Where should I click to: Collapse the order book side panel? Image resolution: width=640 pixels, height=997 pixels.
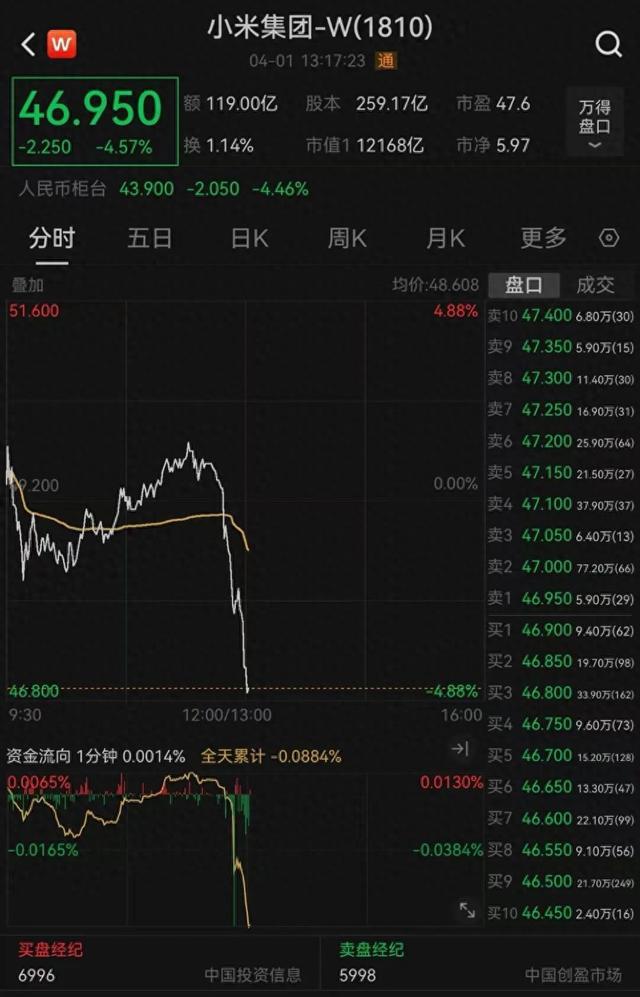pyautogui.click(x=460, y=748)
